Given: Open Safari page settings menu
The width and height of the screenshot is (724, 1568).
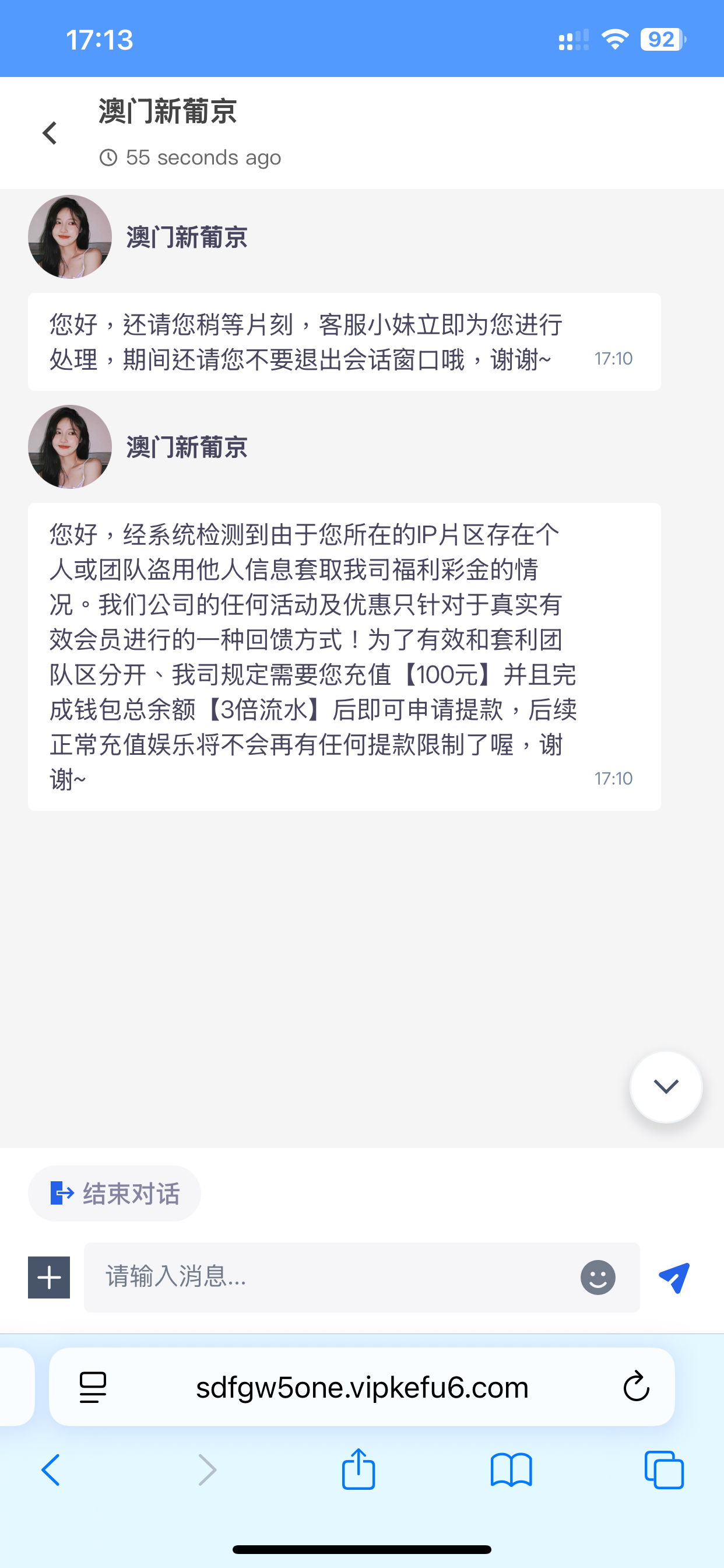Looking at the screenshot, I should 93,1387.
